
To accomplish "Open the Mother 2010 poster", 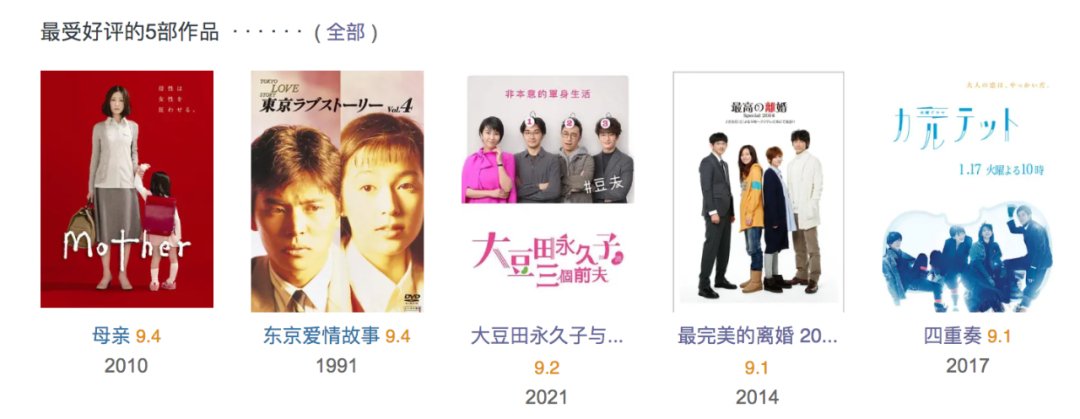I will click(127, 189).
